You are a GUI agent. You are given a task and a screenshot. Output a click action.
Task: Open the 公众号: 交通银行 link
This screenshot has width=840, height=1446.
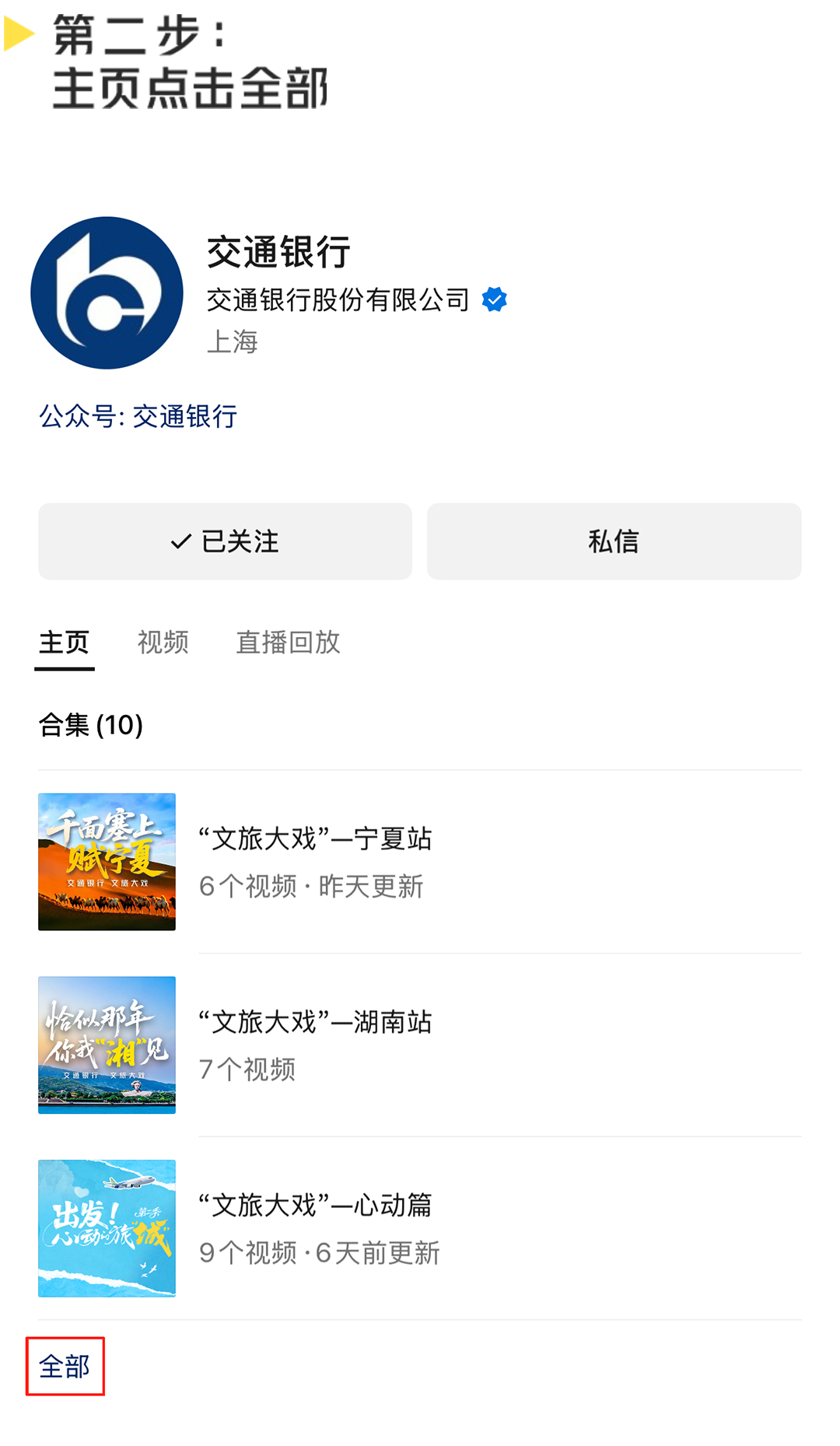click(138, 417)
